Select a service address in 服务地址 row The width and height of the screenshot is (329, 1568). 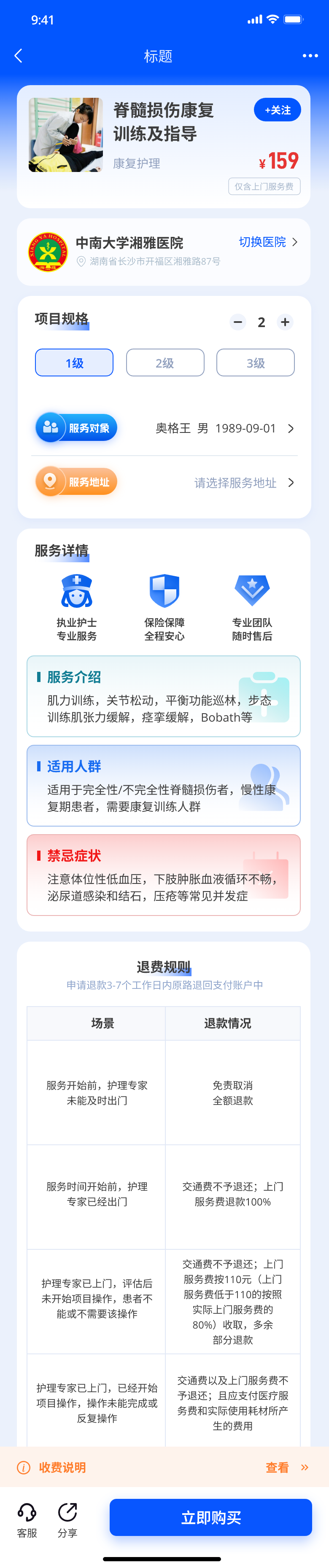(x=244, y=483)
